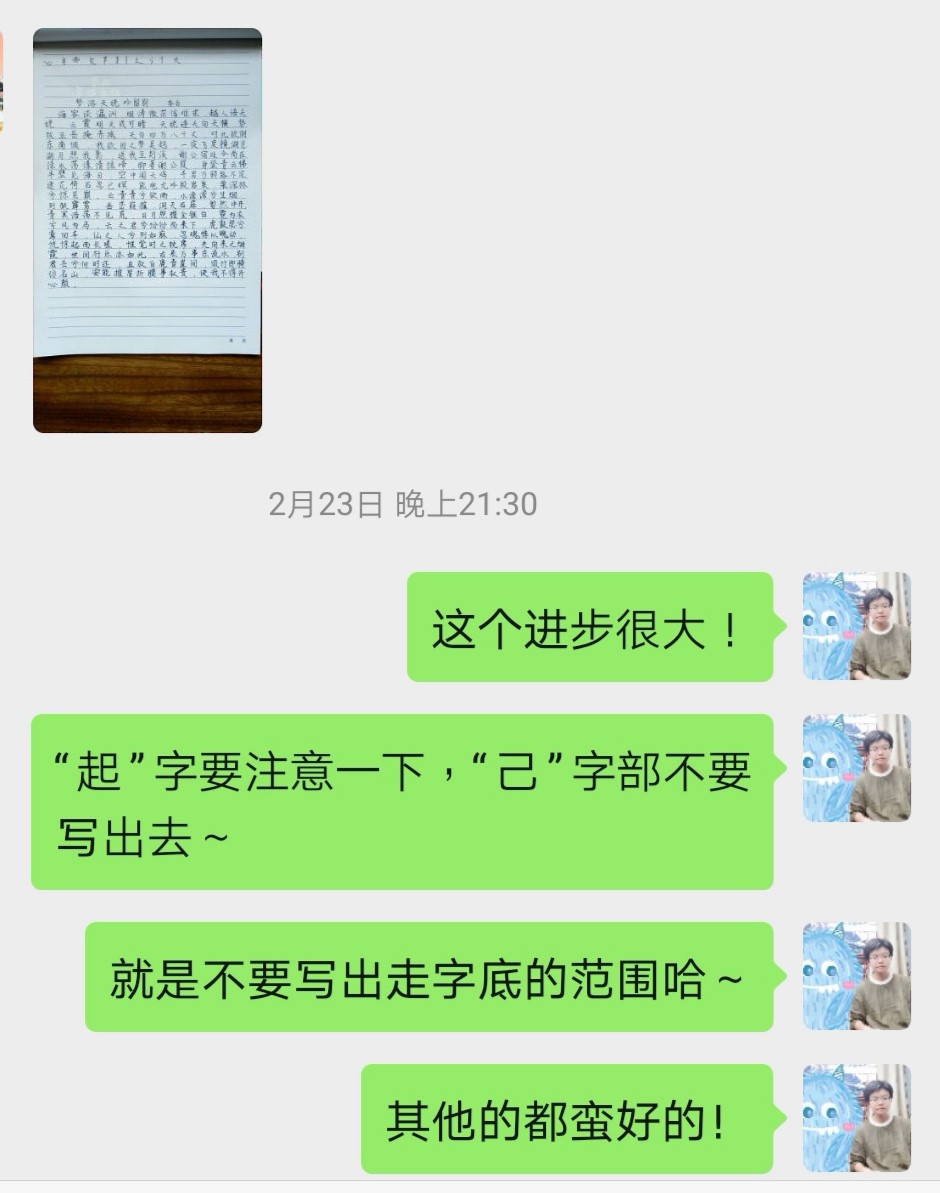Screen dimensions: 940x1193
Task: View profile via avatar beside “就是不要写出走字底的范围哈”
Action: [857, 976]
